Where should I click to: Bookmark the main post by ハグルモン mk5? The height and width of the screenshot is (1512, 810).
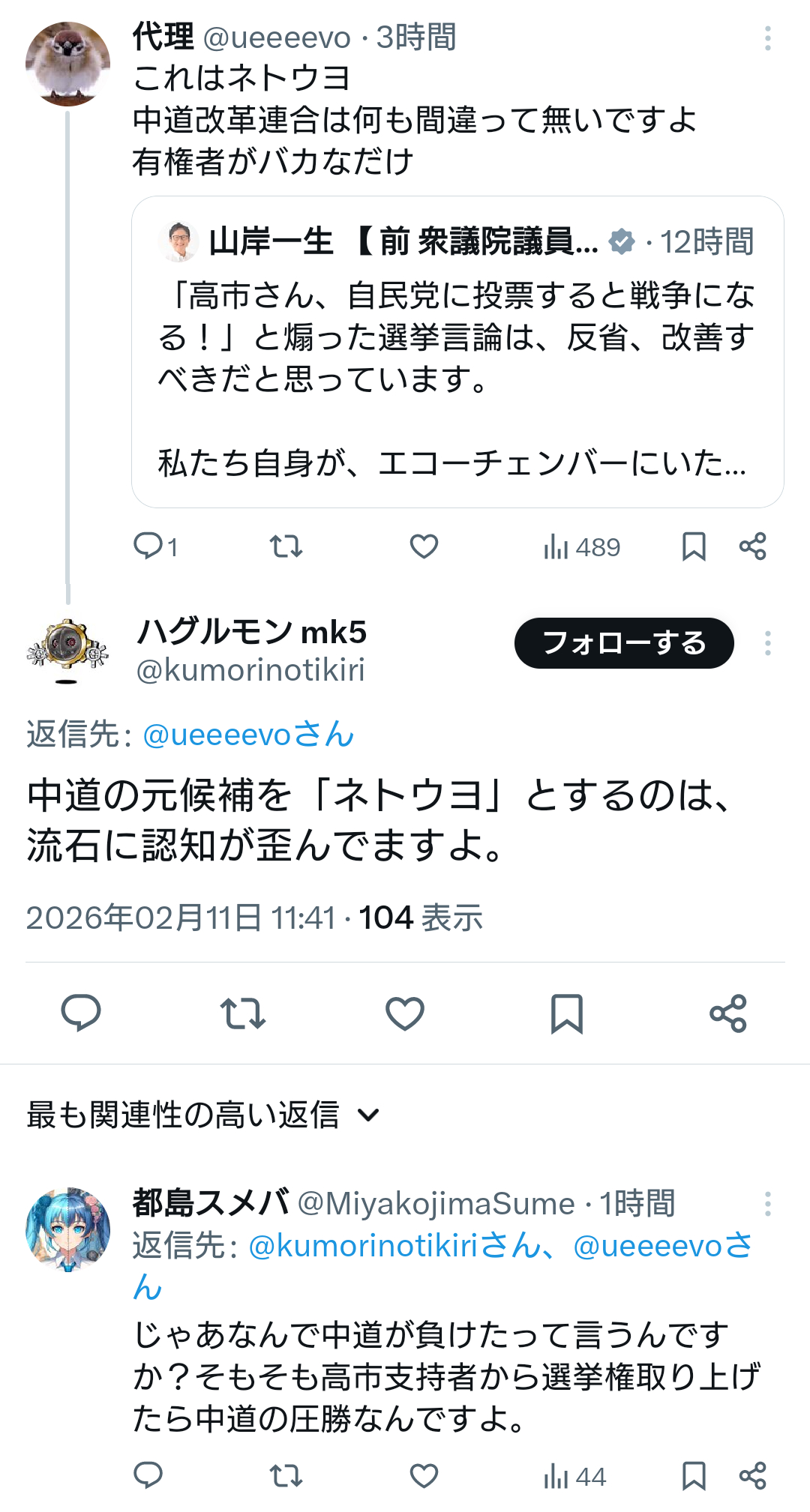click(x=567, y=1013)
